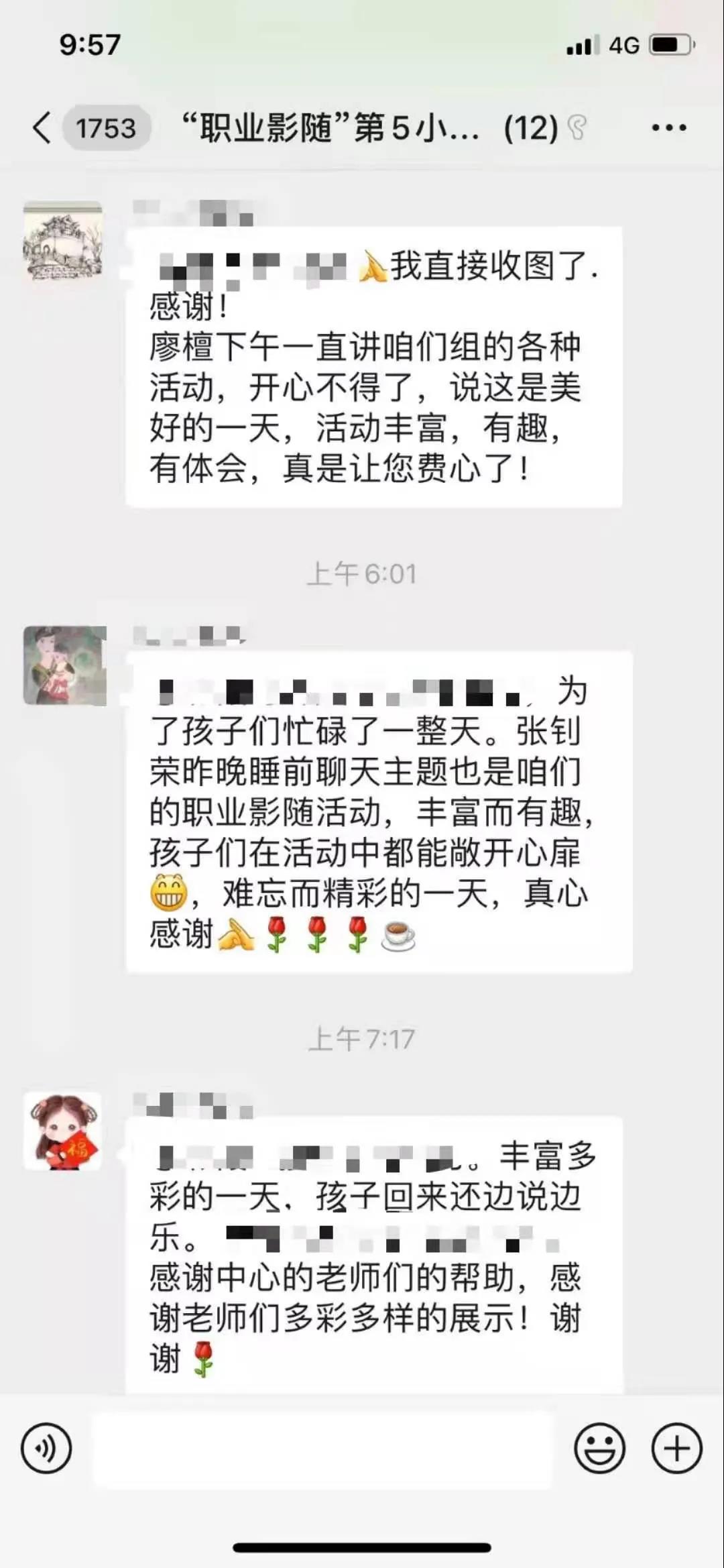Tap the 1753 unread count badge
The image size is (724, 1568).
click(107, 129)
